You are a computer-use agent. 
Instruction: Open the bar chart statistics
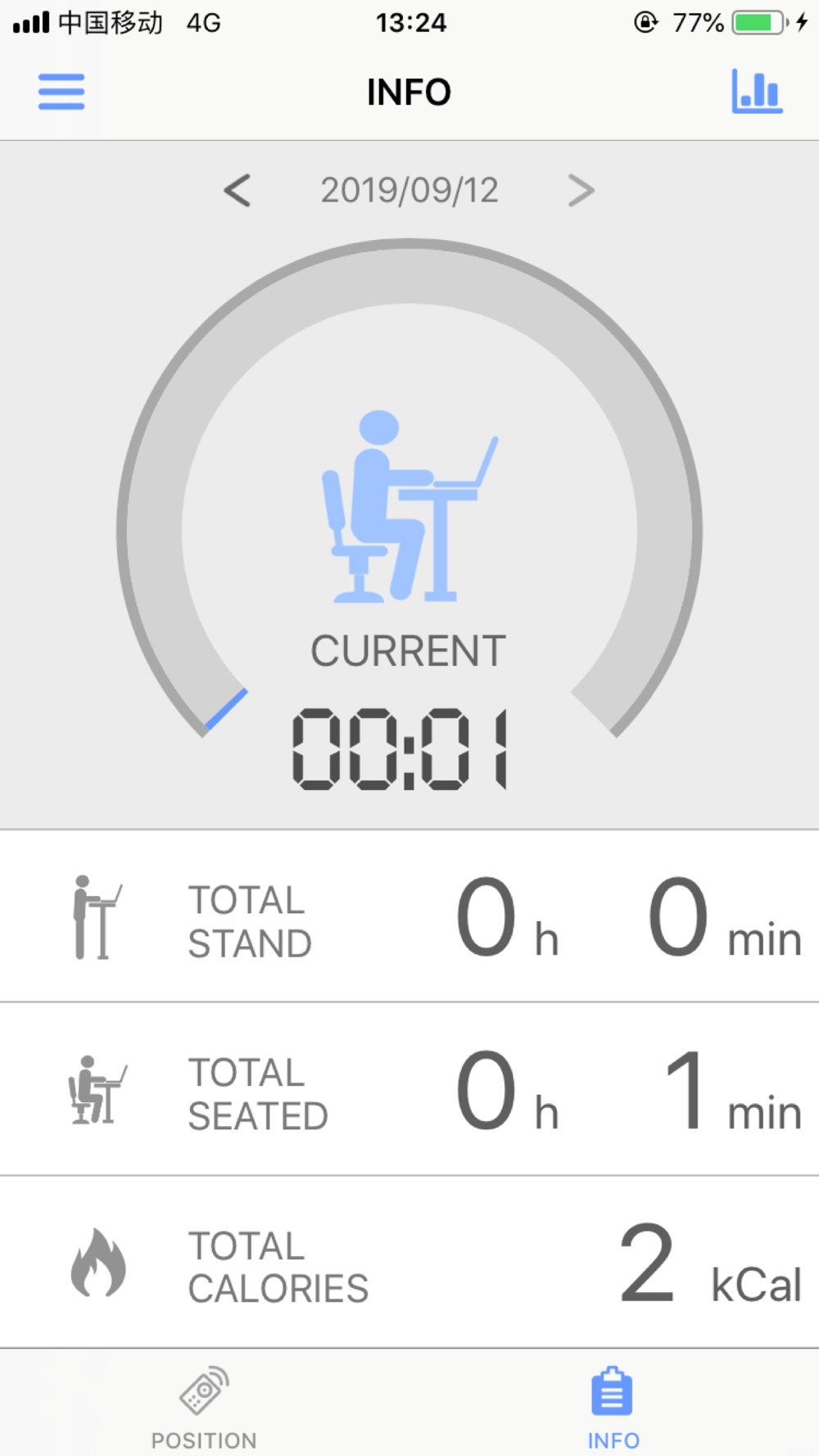coord(757,92)
